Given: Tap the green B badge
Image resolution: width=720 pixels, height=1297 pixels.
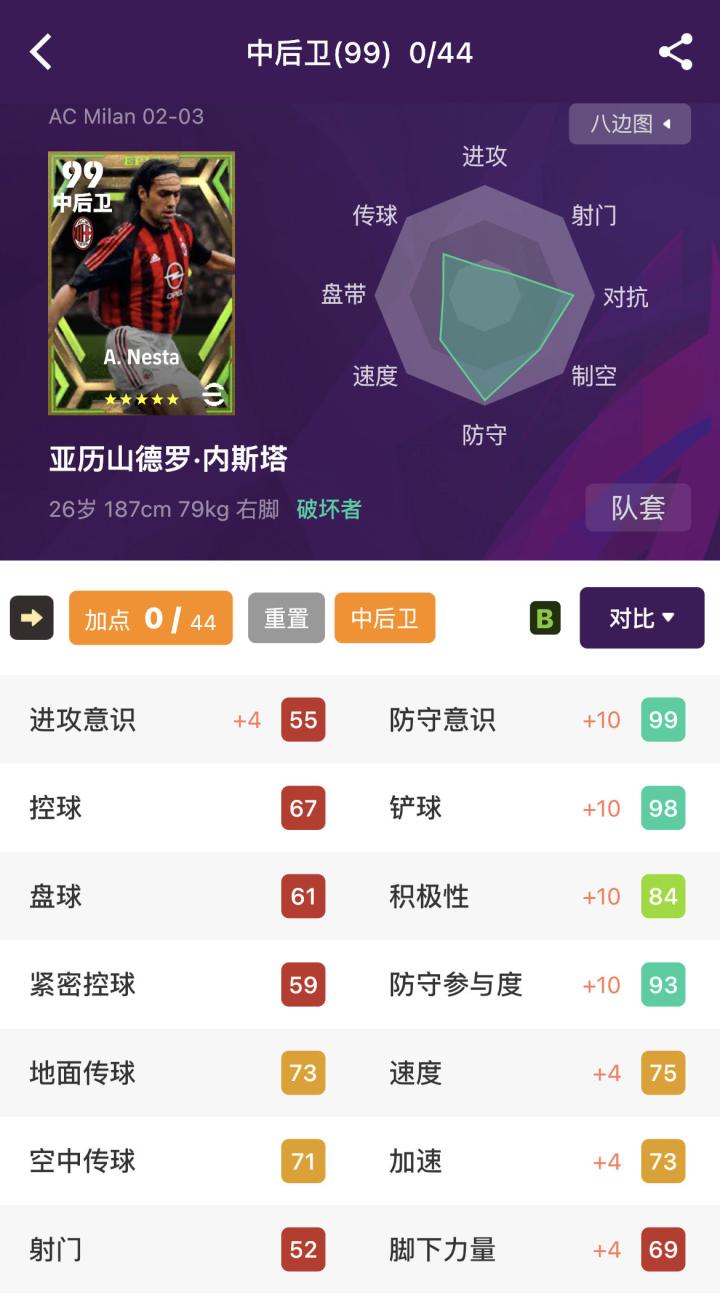Looking at the screenshot, I should [x=545, y=618].
